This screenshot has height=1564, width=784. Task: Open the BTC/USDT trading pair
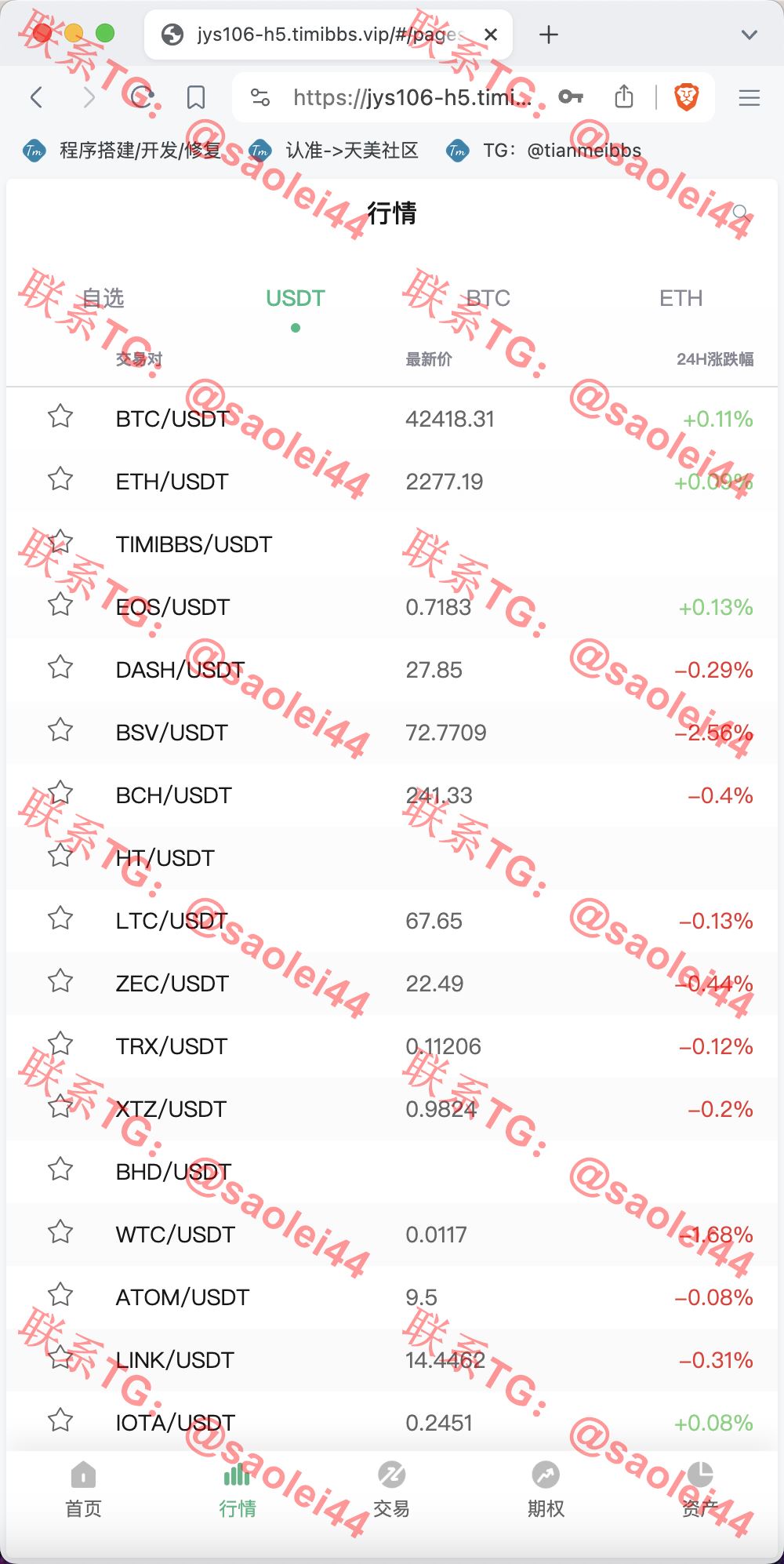[x=392, y=419]
